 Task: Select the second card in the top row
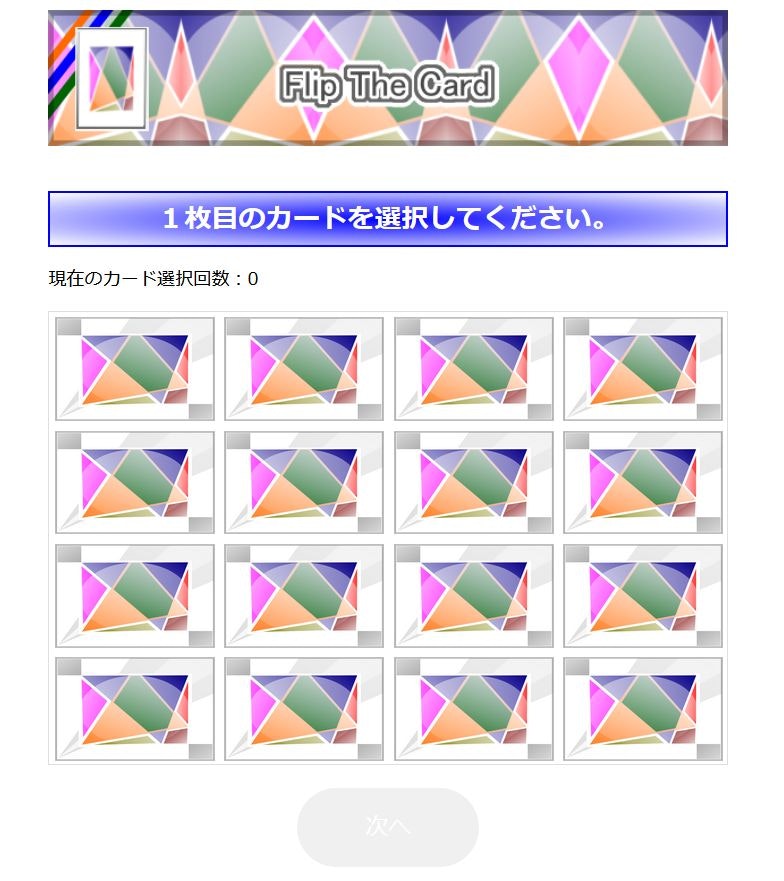(x=304, y=369)
